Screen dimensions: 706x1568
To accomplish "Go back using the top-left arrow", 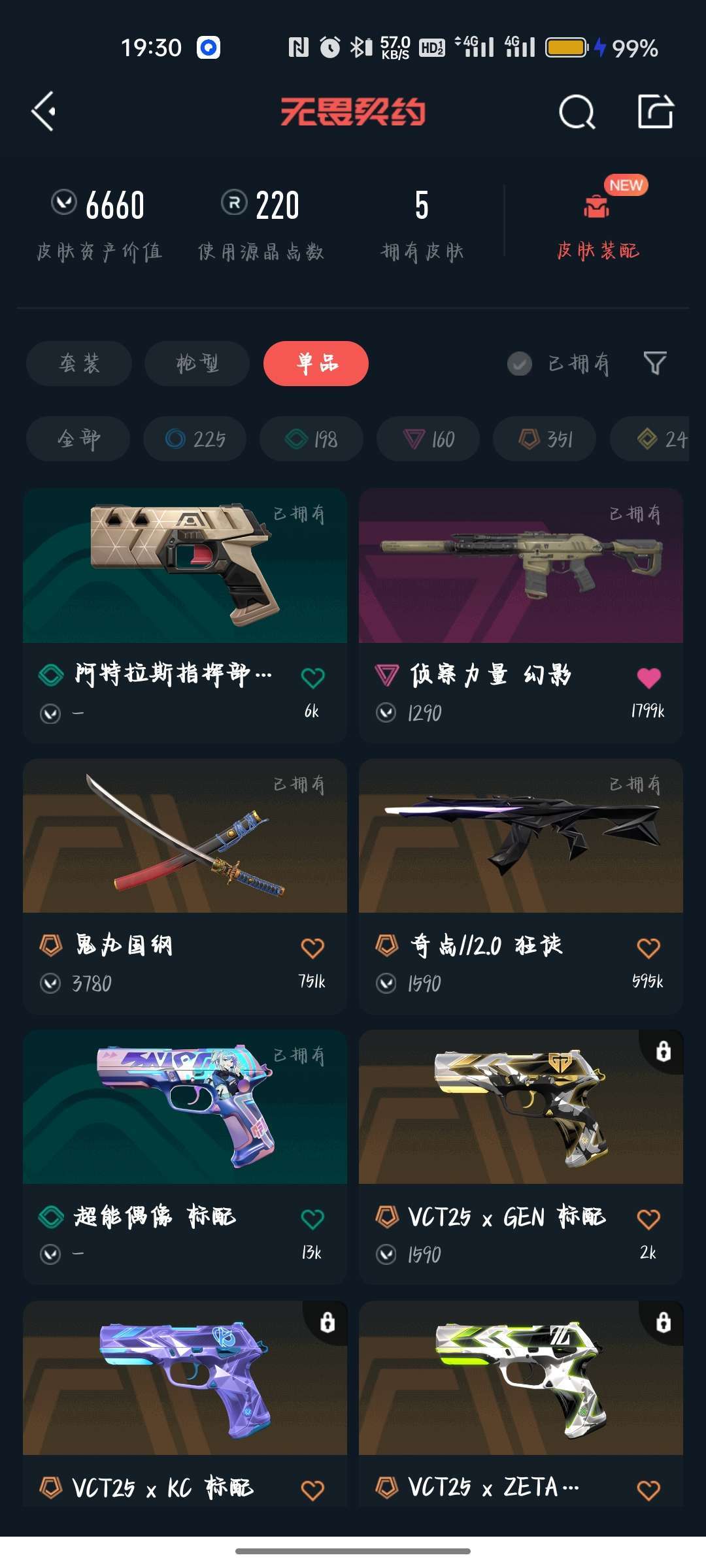I will (x=43, y=112).
